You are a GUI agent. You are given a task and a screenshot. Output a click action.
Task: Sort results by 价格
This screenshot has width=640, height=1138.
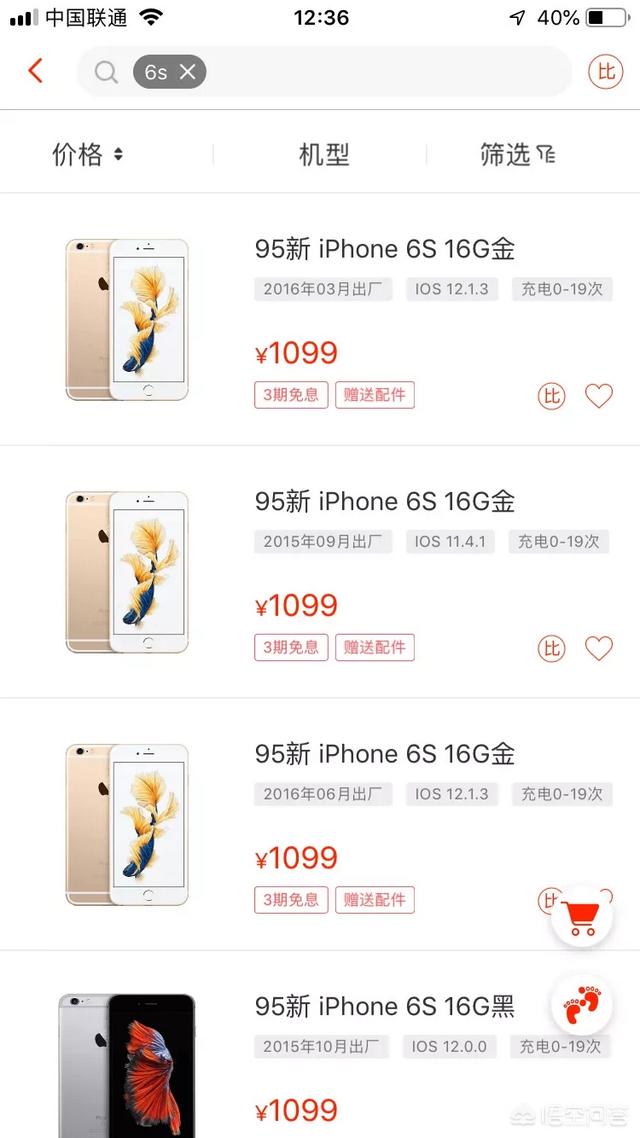87,154
